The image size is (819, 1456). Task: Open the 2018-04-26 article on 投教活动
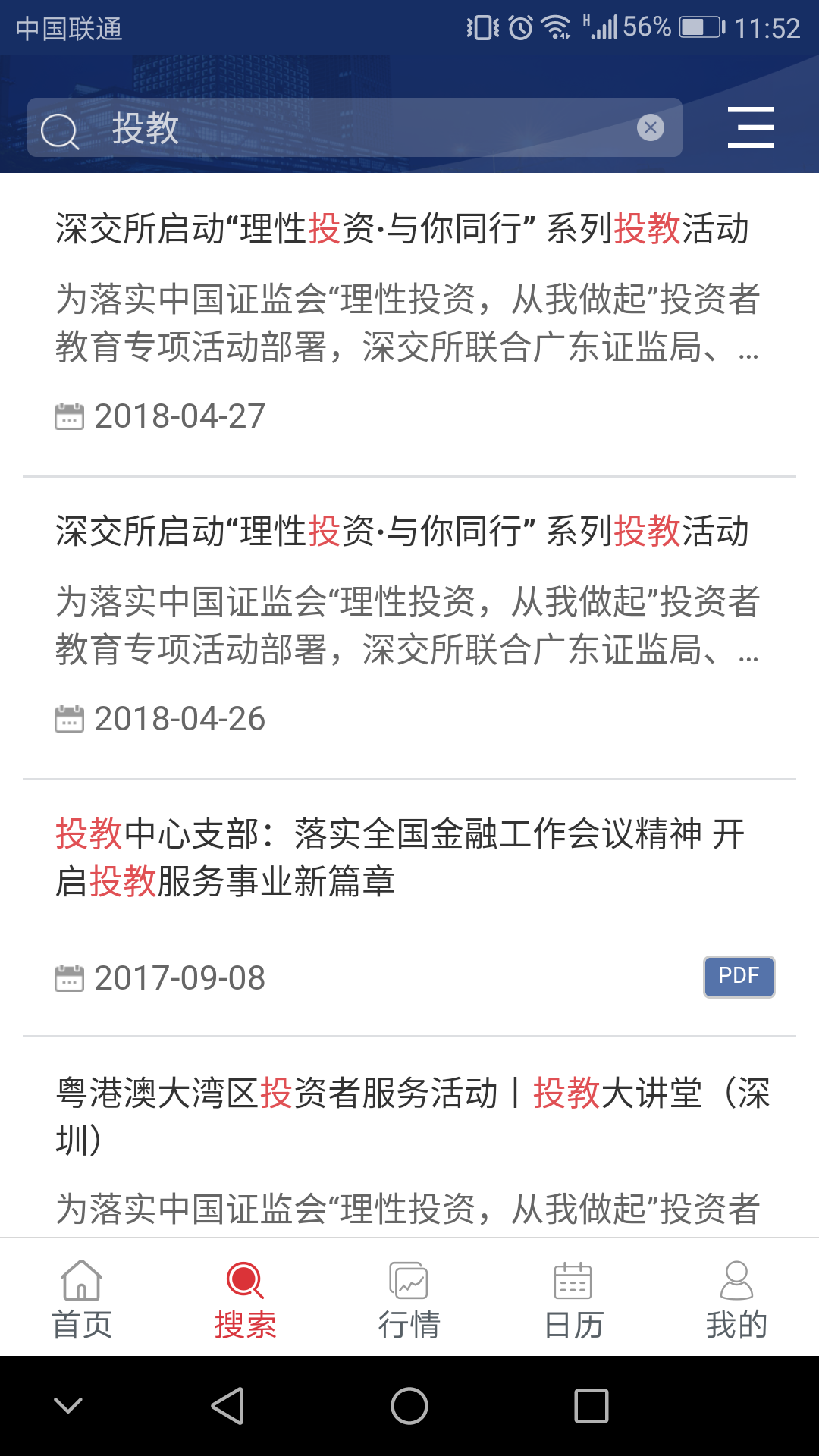coord(409,628)
